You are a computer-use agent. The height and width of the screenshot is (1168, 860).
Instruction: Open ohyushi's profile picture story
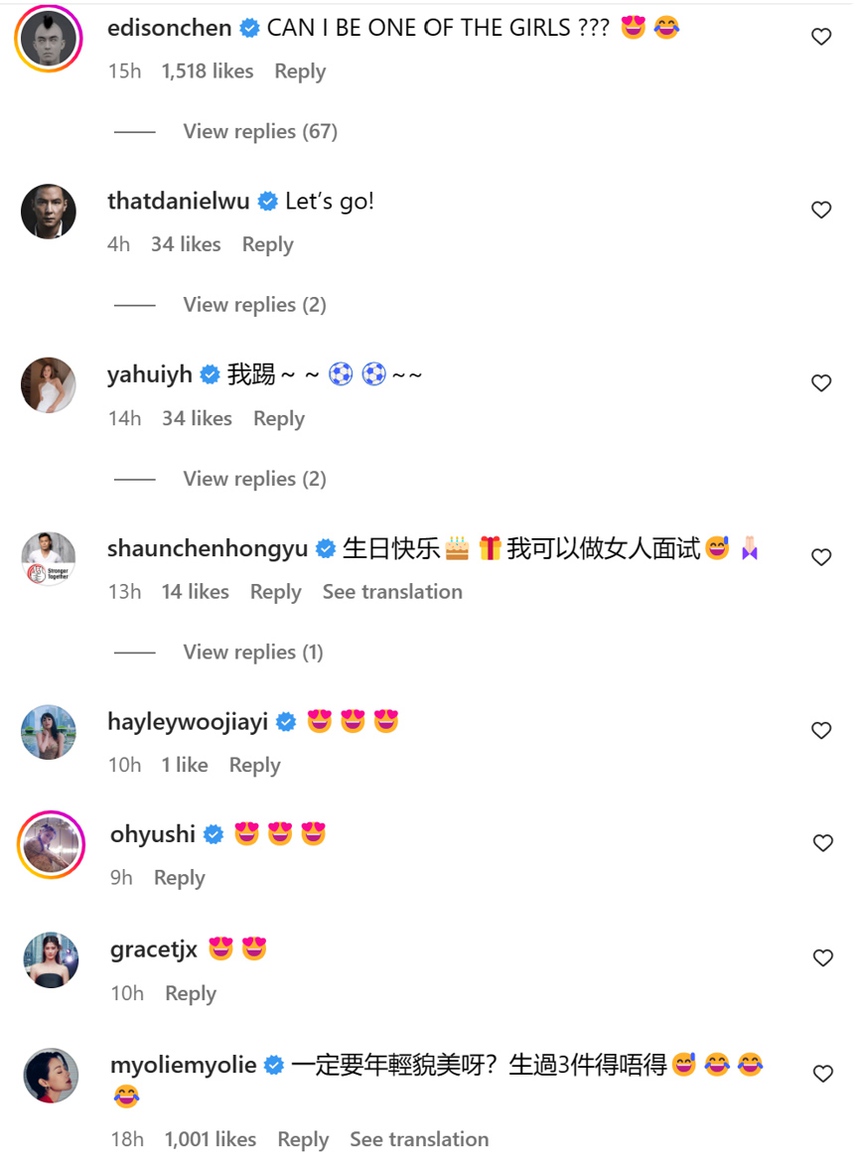[49, 845]
